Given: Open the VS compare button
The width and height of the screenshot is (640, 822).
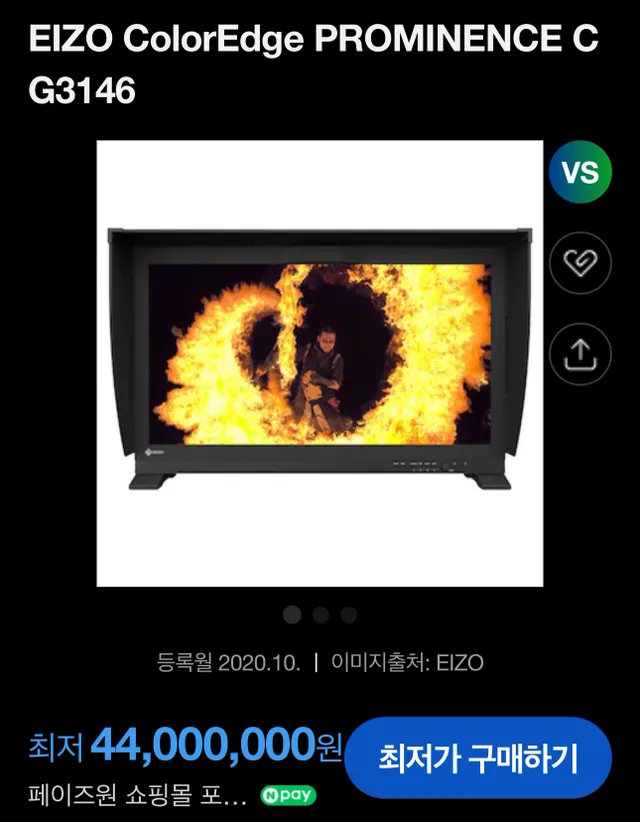Looking at the screenshot, I should (x=580, y=174).
